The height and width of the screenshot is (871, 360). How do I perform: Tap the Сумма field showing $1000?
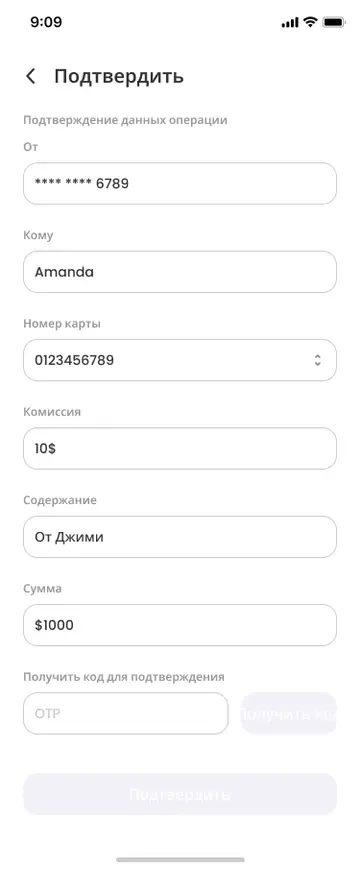point(180,625)
